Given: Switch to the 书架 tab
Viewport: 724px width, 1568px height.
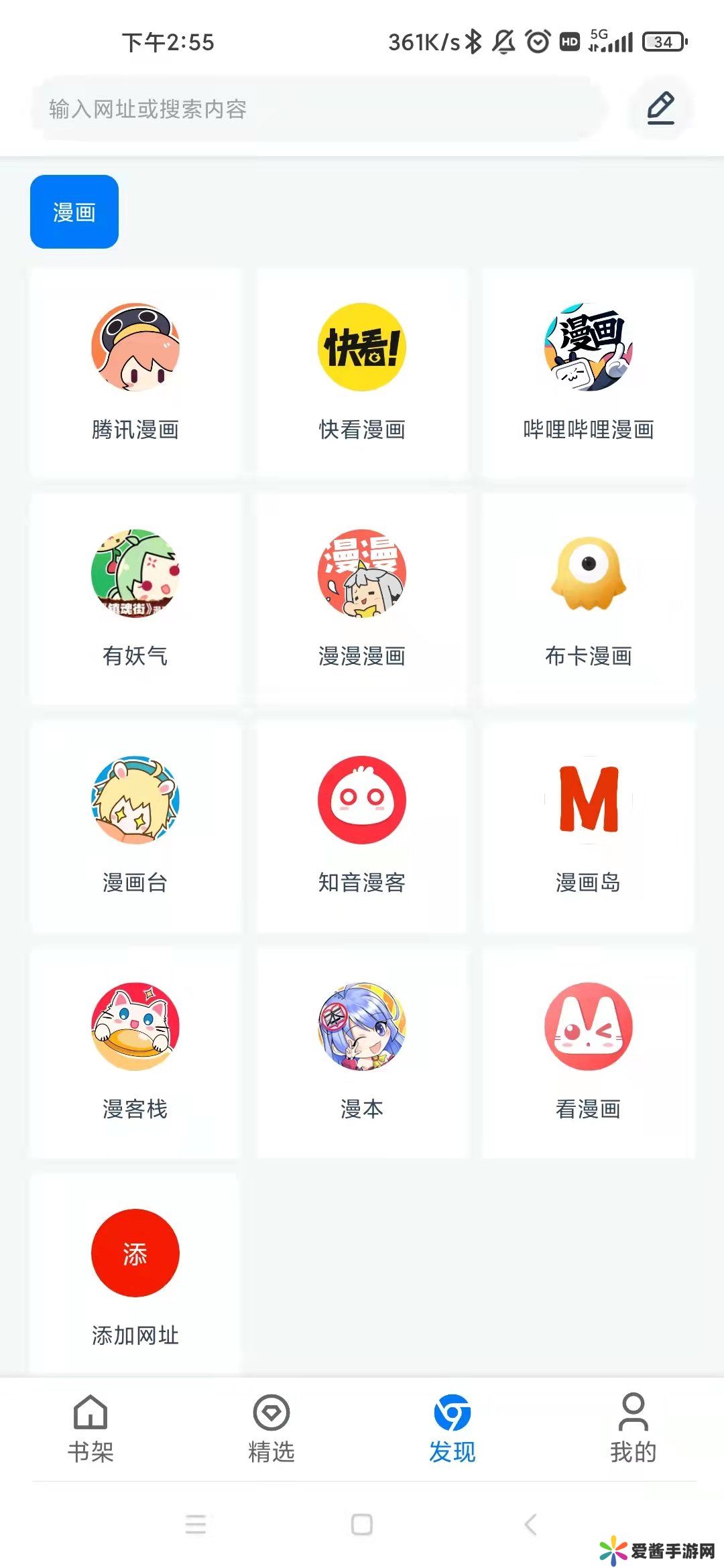Looking at the screenshot, I should (x=90, y=1429).
